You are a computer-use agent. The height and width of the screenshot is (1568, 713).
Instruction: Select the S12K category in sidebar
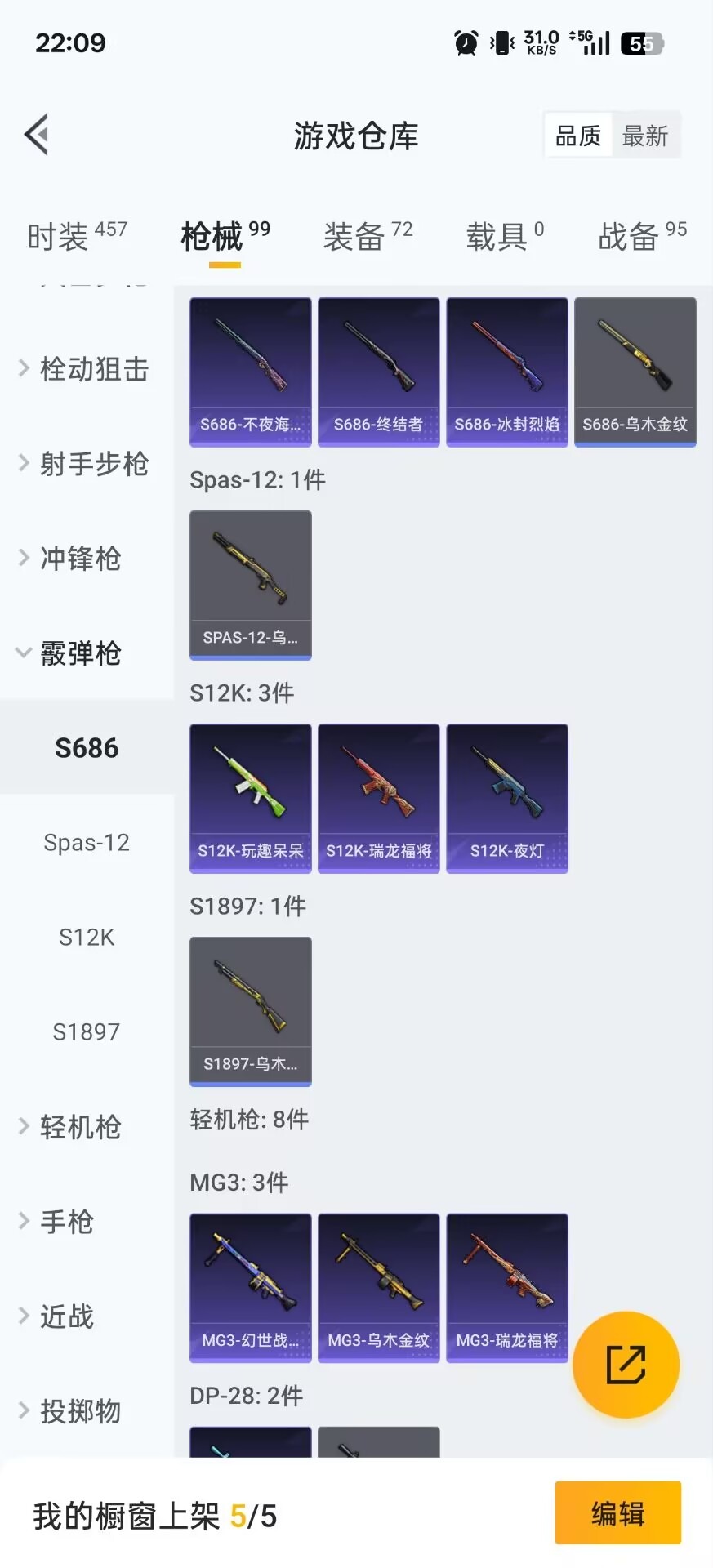tap(87, 938)
